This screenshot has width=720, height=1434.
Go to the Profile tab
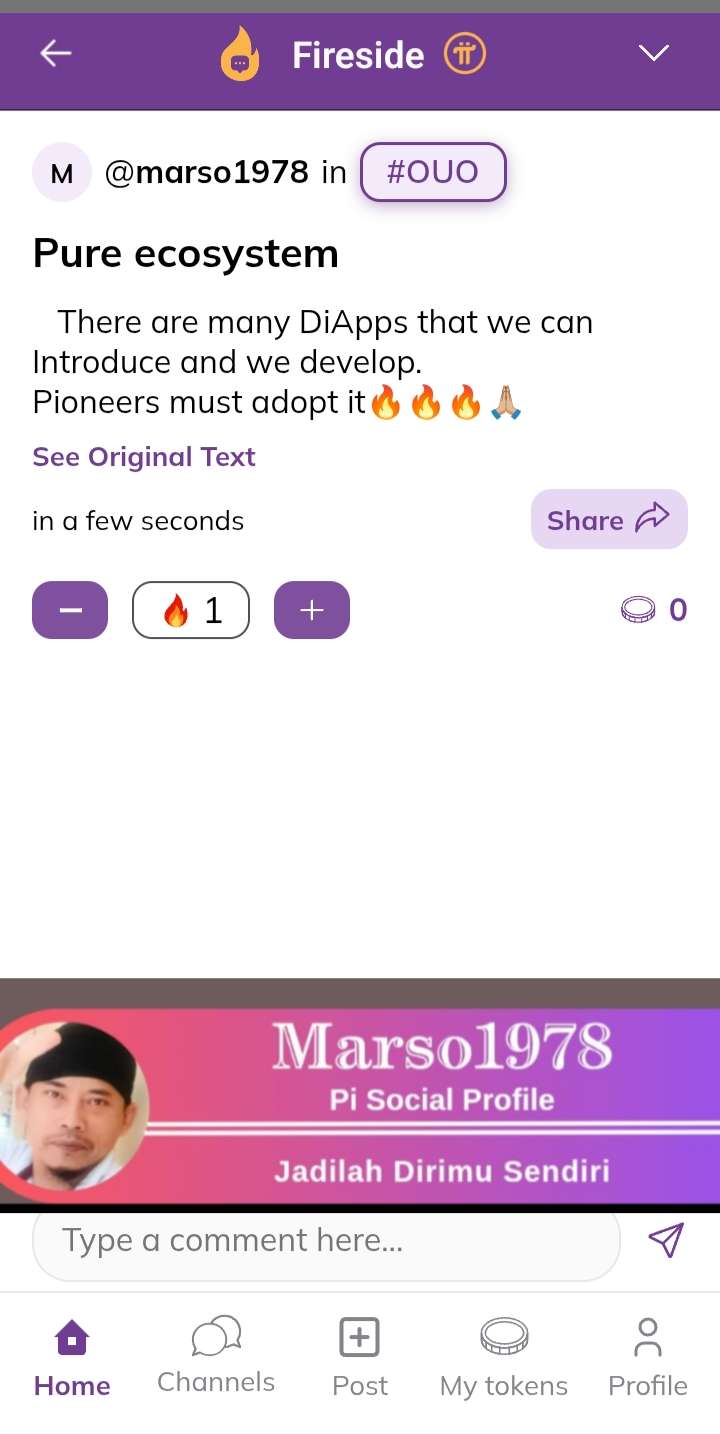648,1357
